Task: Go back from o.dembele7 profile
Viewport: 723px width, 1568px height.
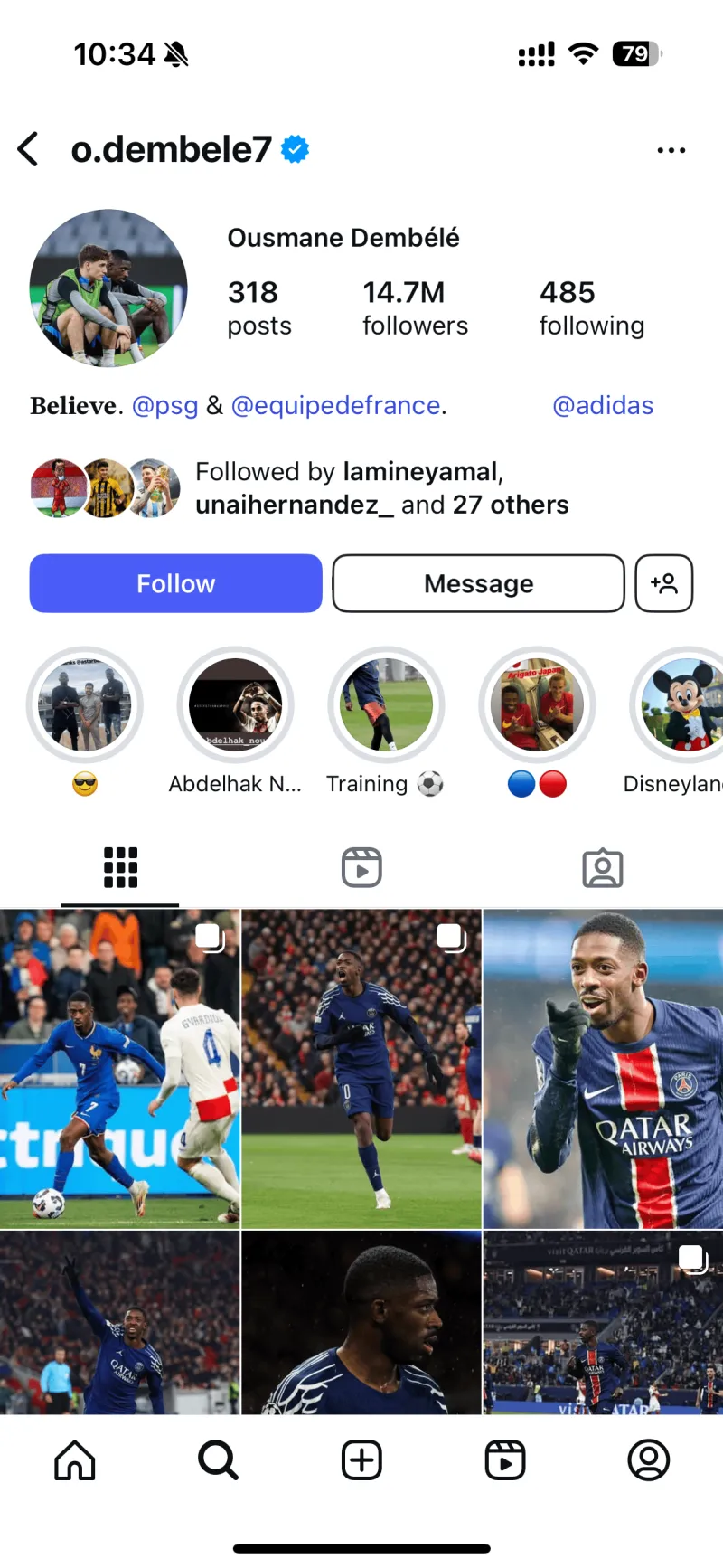Action: coord(29,149)
